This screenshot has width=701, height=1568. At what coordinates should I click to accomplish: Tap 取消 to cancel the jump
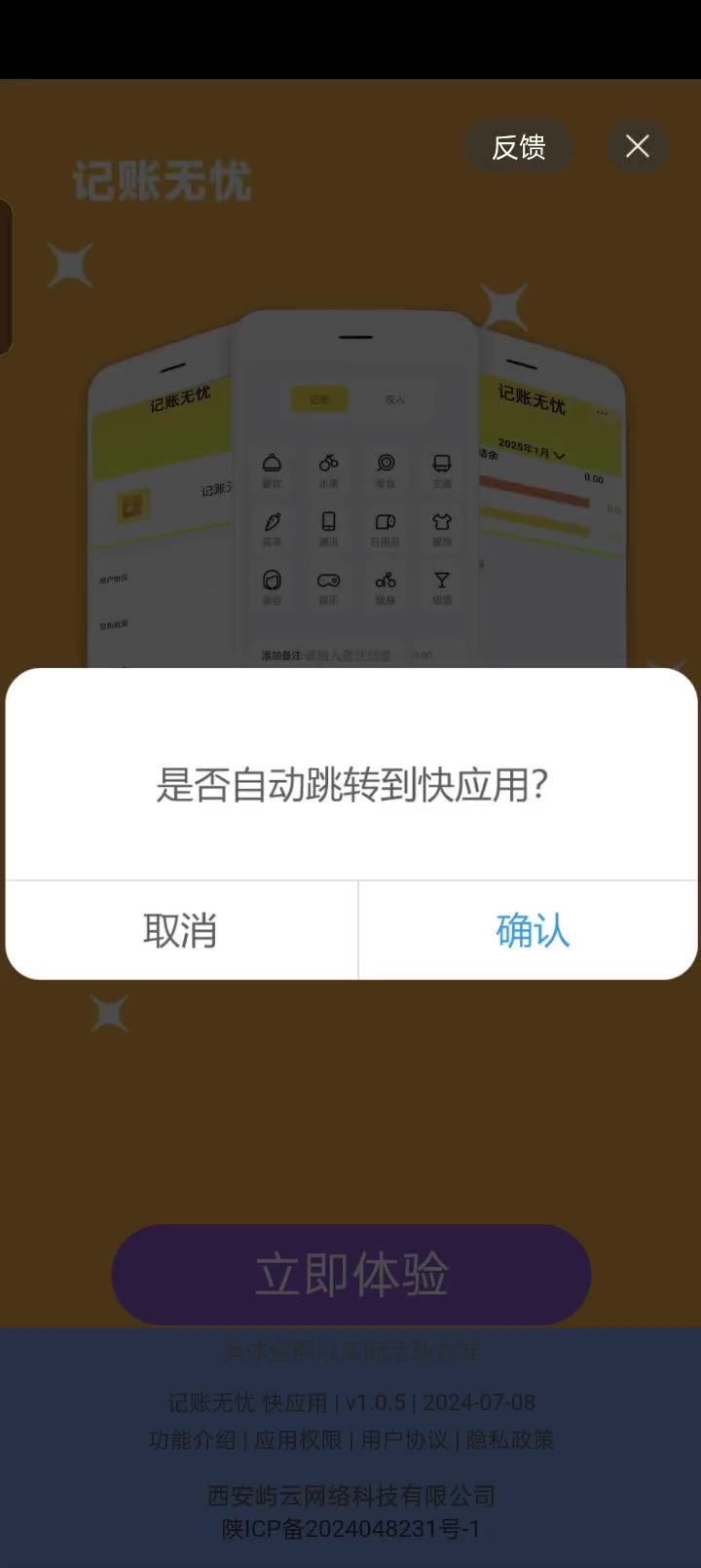181,930
